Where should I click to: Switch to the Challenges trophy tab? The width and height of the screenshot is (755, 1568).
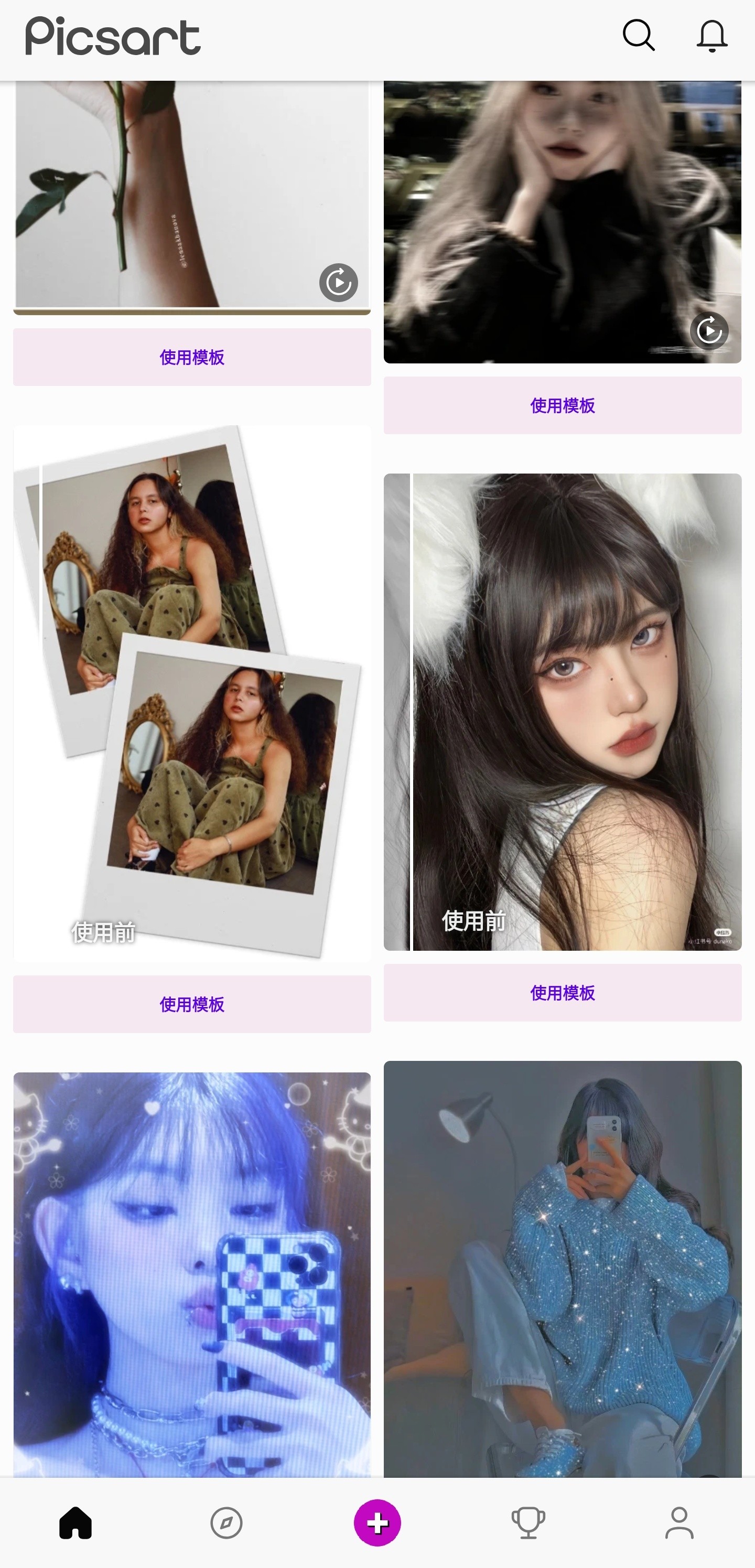coord(528,1523)
